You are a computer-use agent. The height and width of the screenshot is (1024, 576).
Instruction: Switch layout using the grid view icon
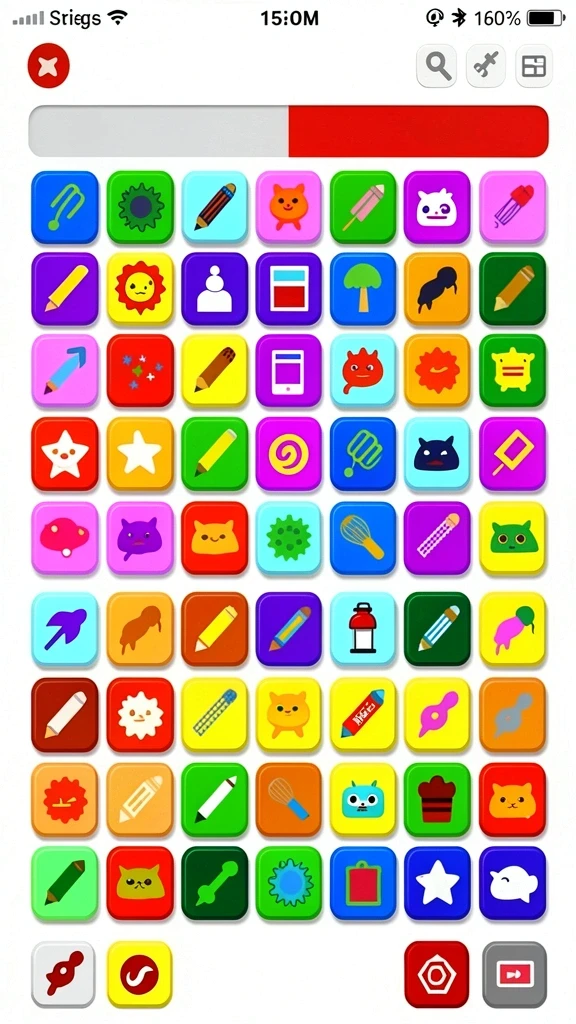coord(534,65)
